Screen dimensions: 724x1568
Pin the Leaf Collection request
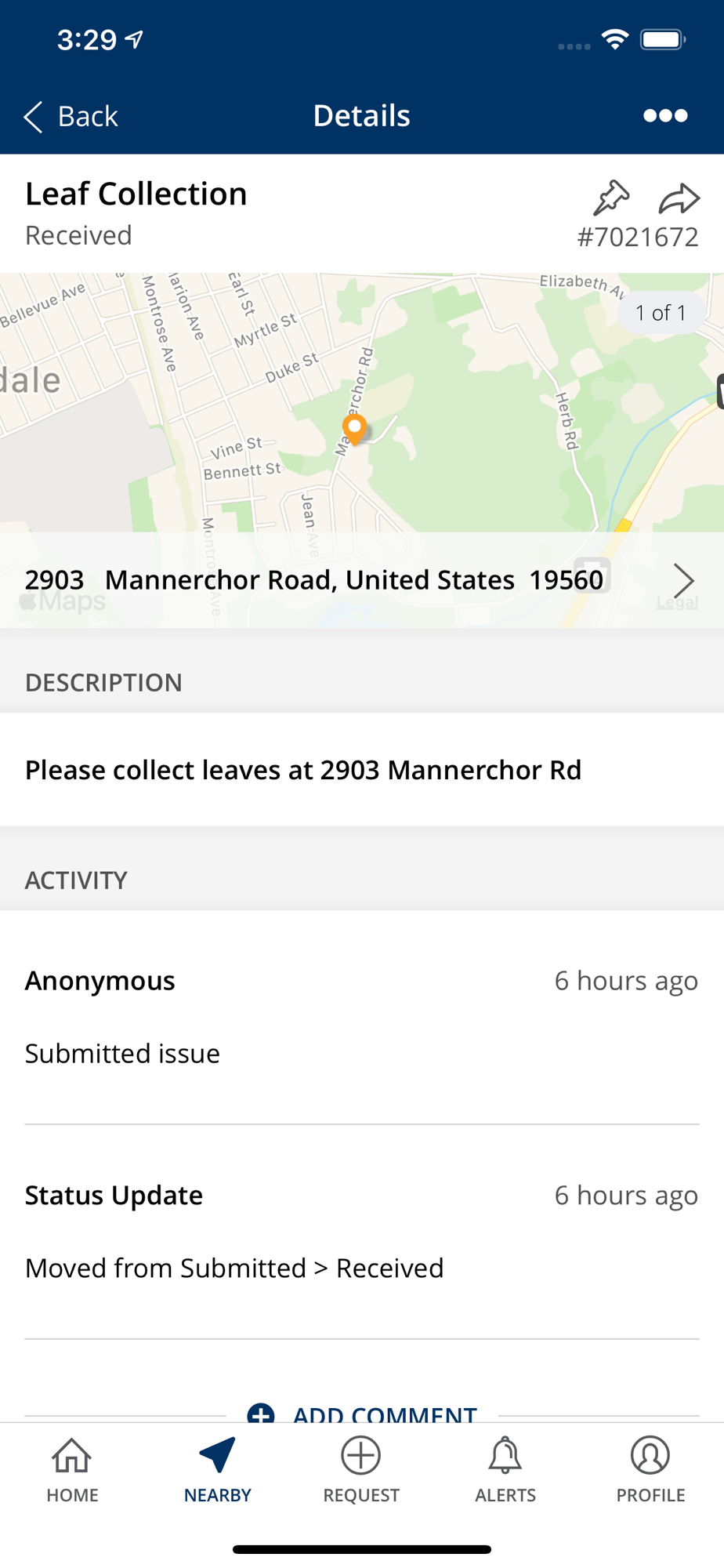(x=611, y=198)
